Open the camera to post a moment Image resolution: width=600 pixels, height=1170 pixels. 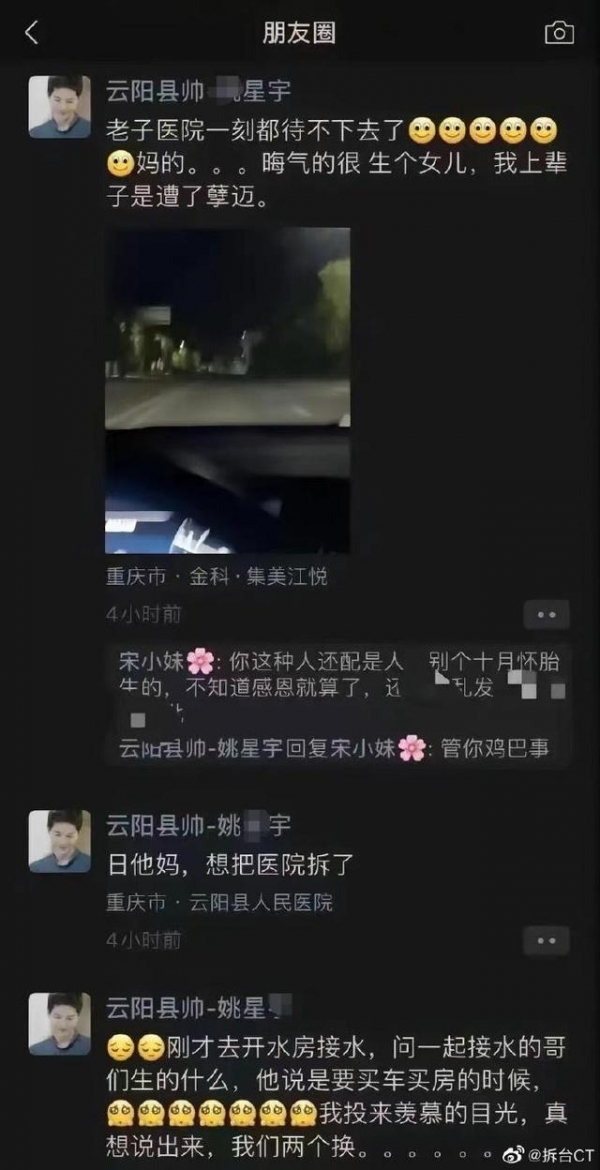[x=559, y=32]
